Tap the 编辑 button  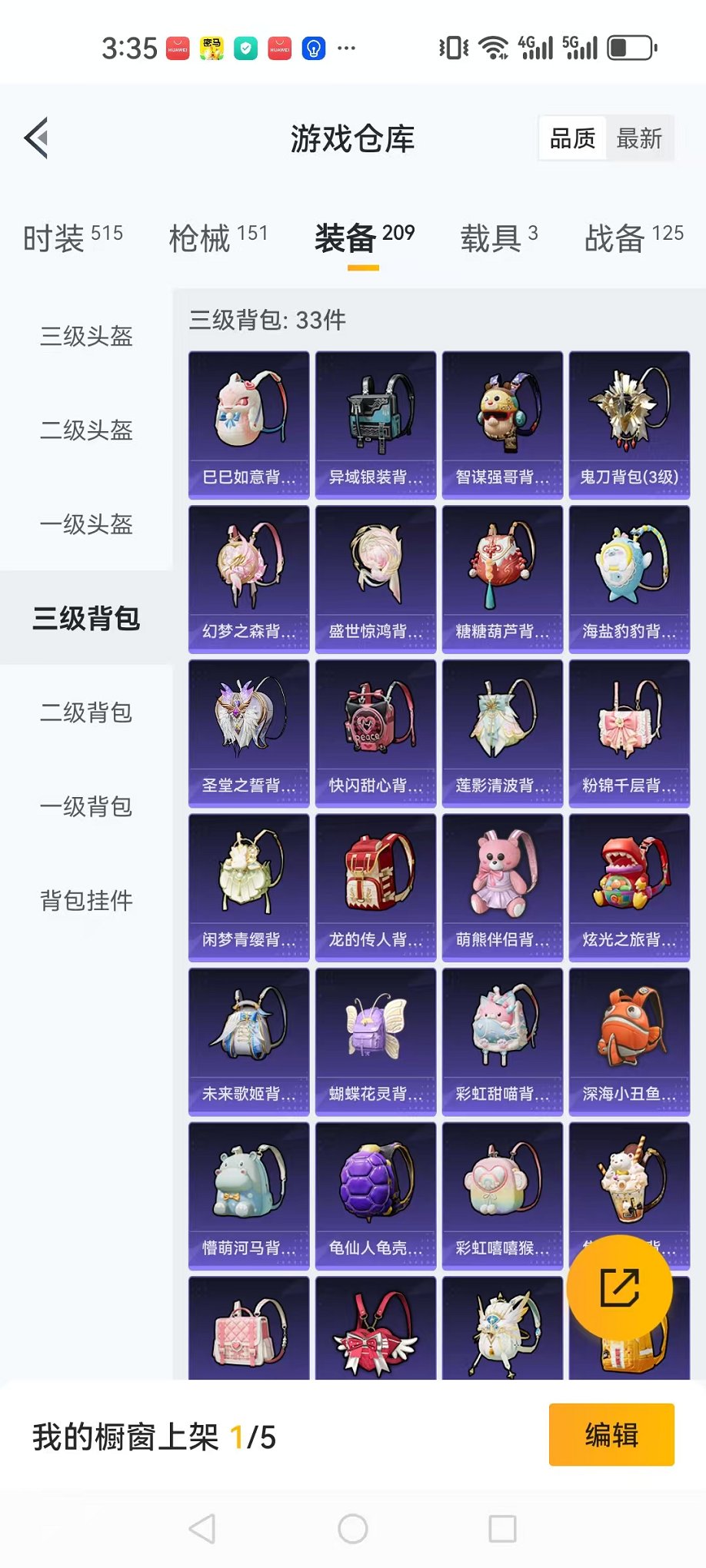[x=611, y=1435]
